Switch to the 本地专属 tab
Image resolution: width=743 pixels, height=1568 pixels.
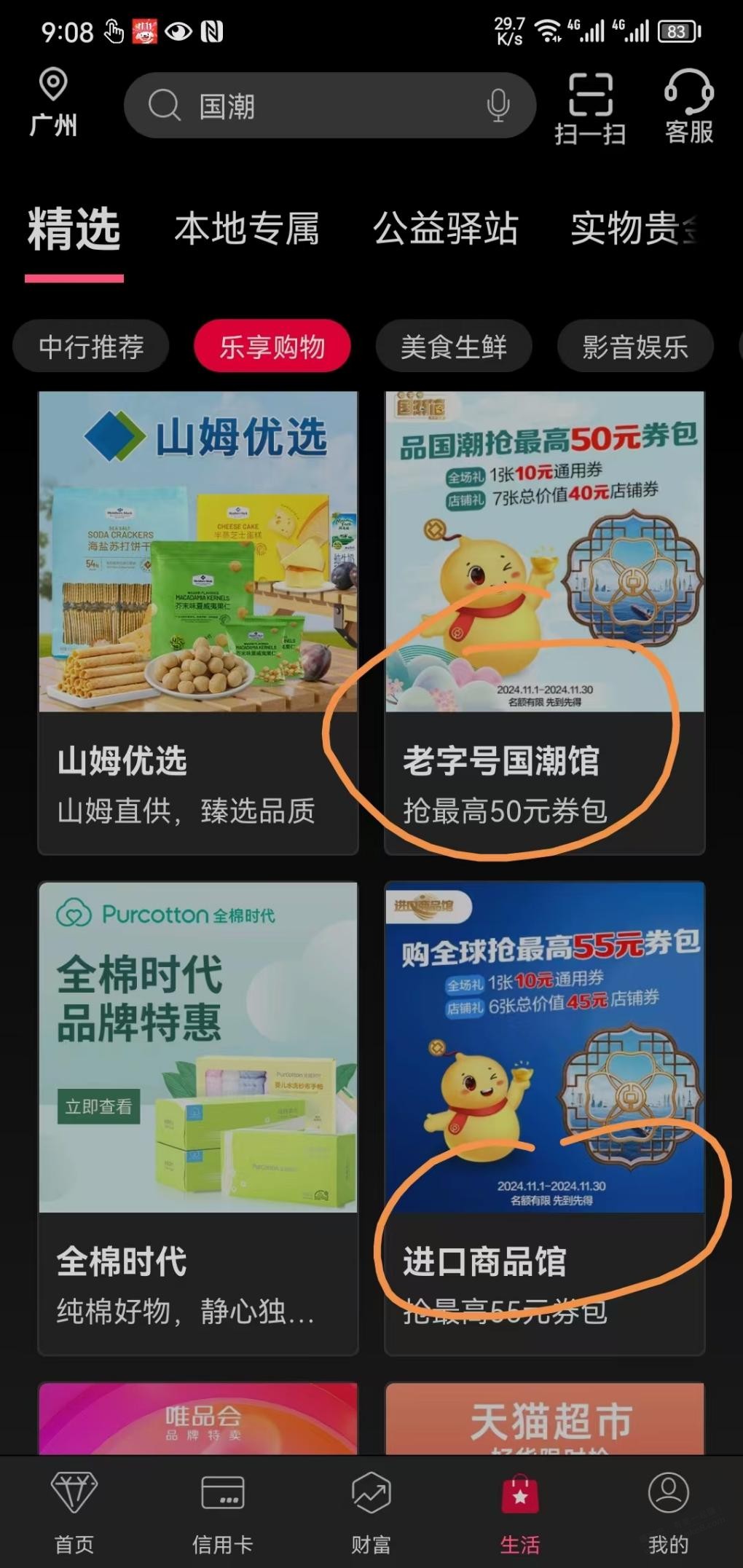coord(247,229)
